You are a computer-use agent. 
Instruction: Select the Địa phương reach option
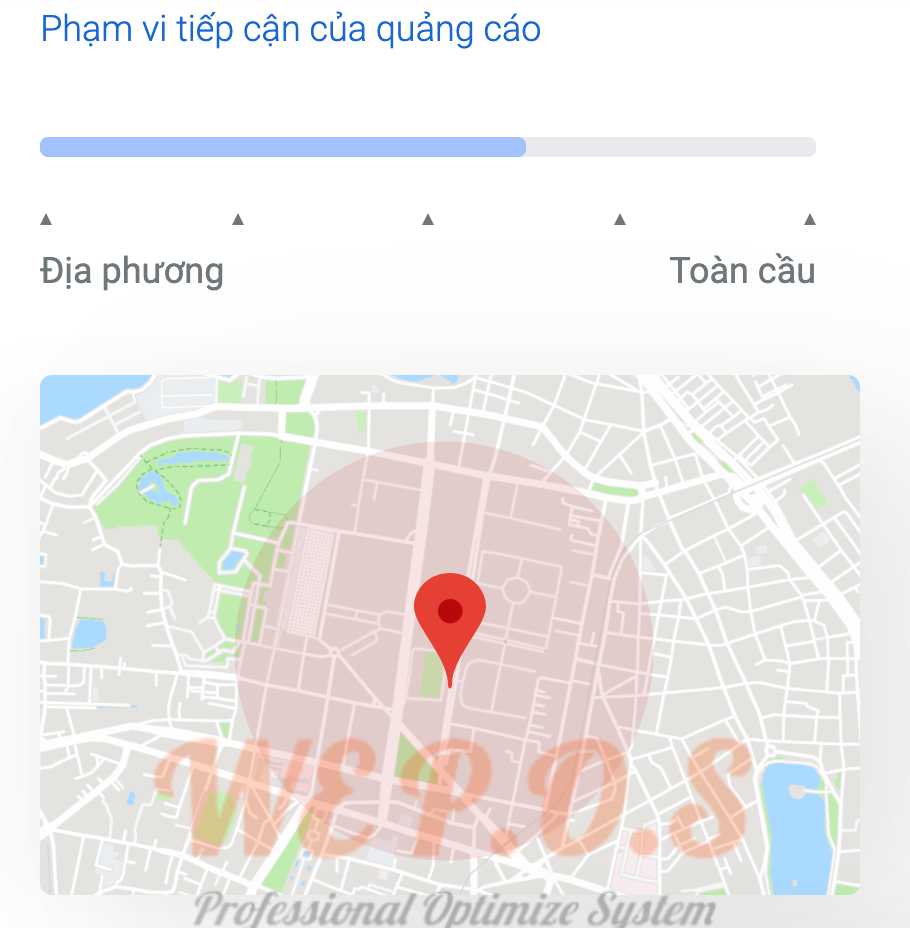pyautogui.click(x=131, y=270)
